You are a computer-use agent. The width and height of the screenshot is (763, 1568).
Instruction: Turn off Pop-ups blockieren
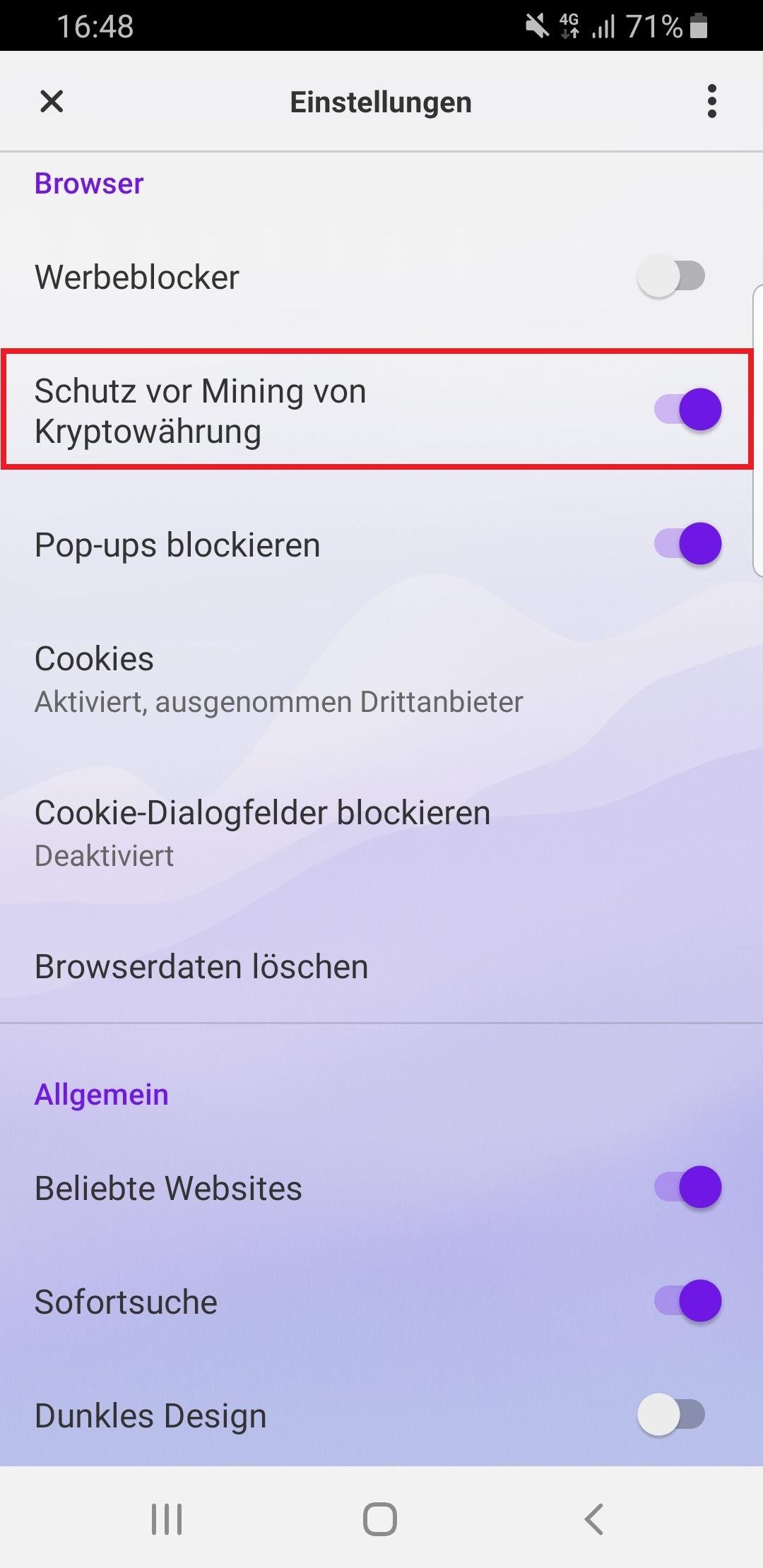click(687, 544)
